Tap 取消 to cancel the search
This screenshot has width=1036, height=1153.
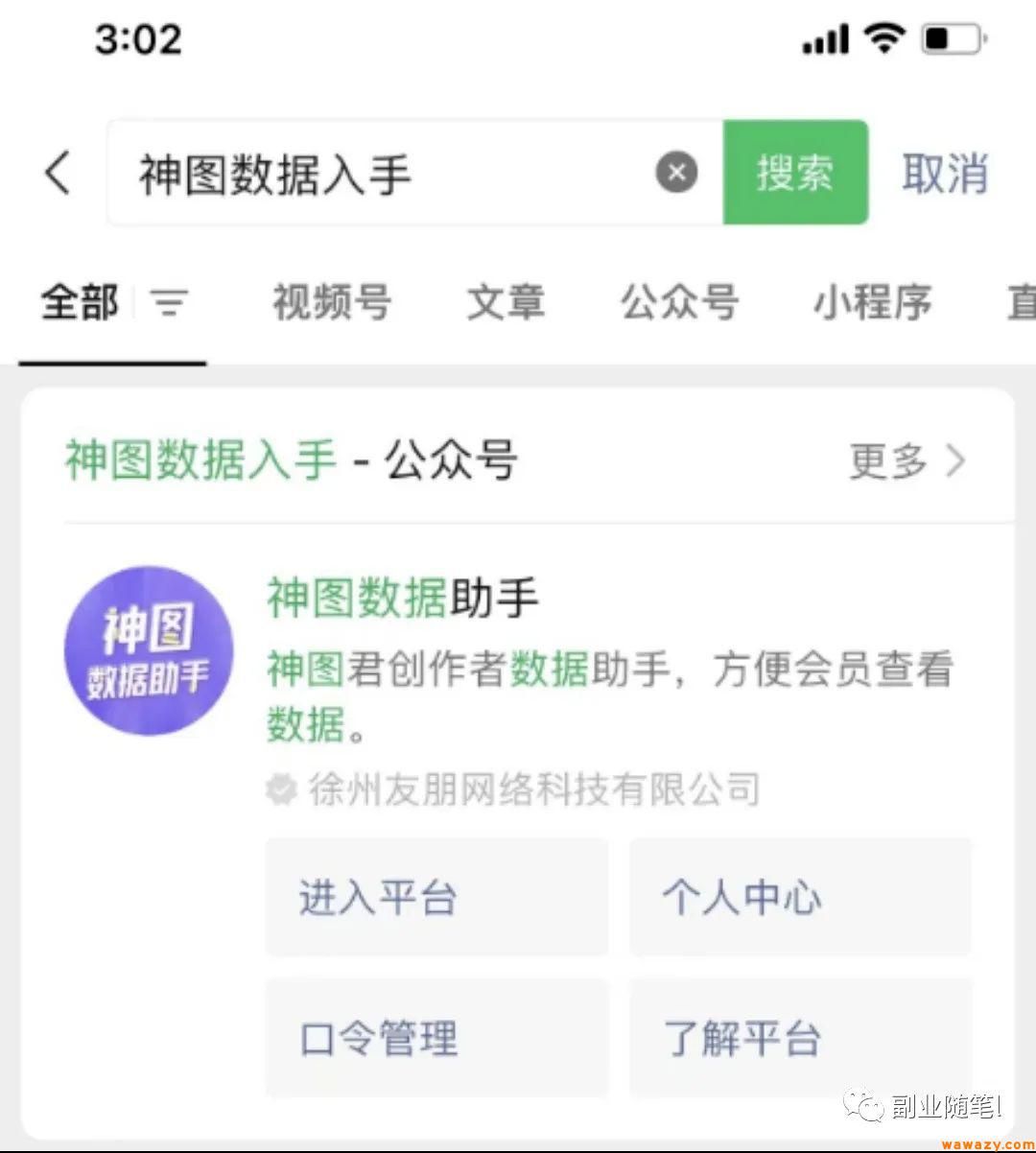click(945, 173)
